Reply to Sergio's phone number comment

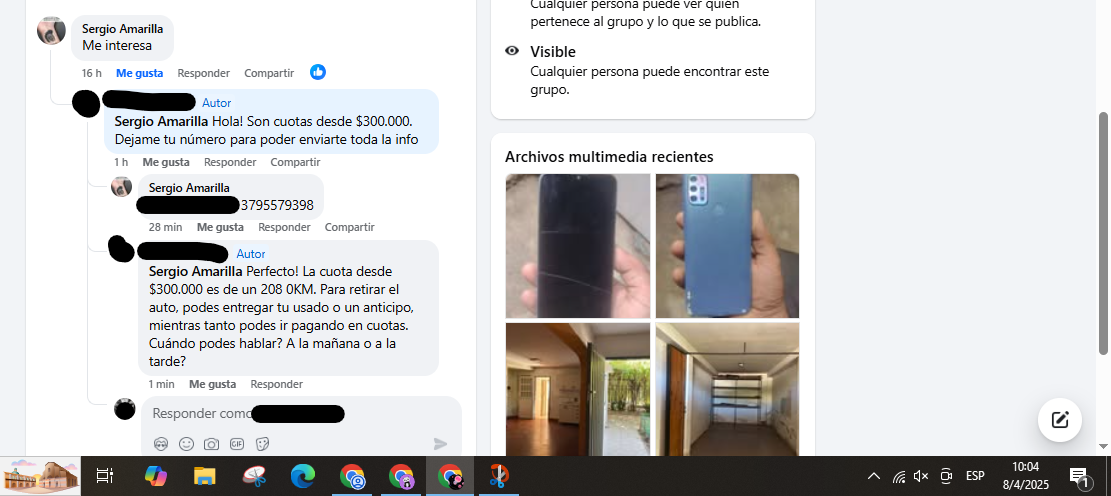(x=284, y=227)
